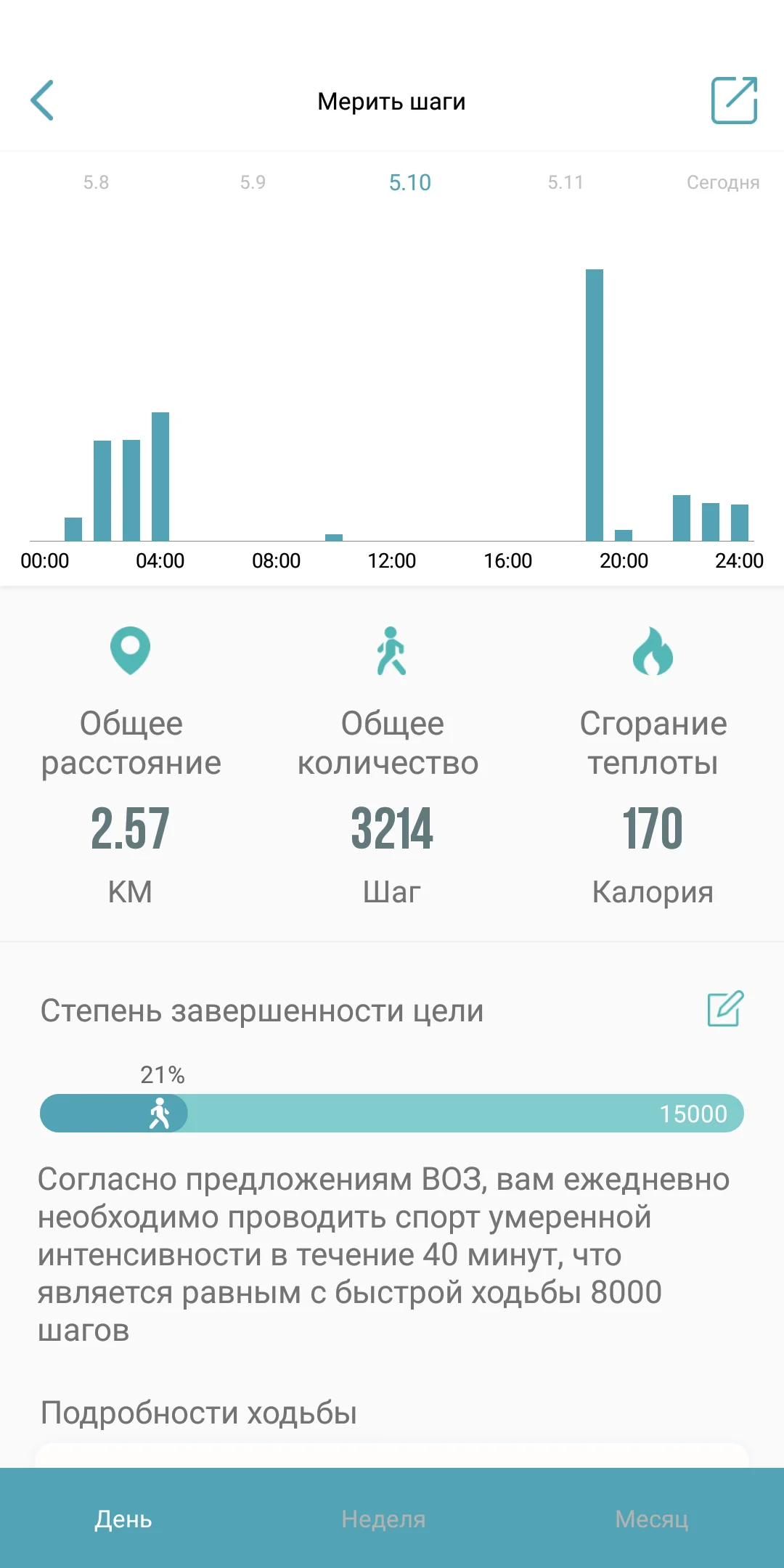Select the 5.11 date
The height and width of the screenshot is (1568, 784).
565,182
